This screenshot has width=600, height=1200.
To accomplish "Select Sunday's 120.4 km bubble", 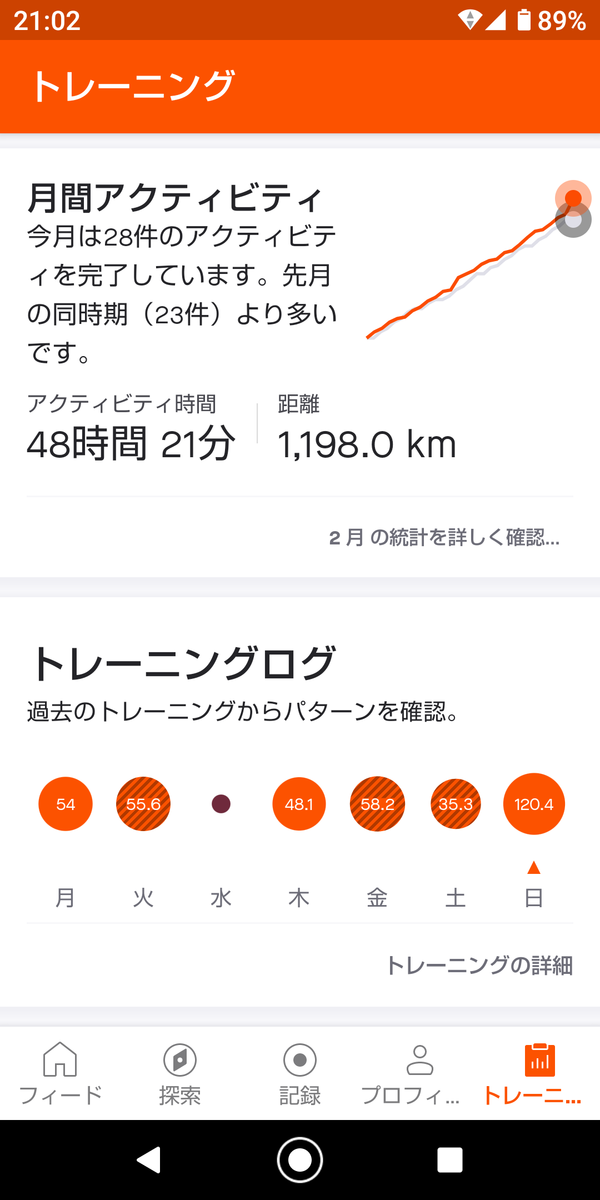I will pos(534,803).
